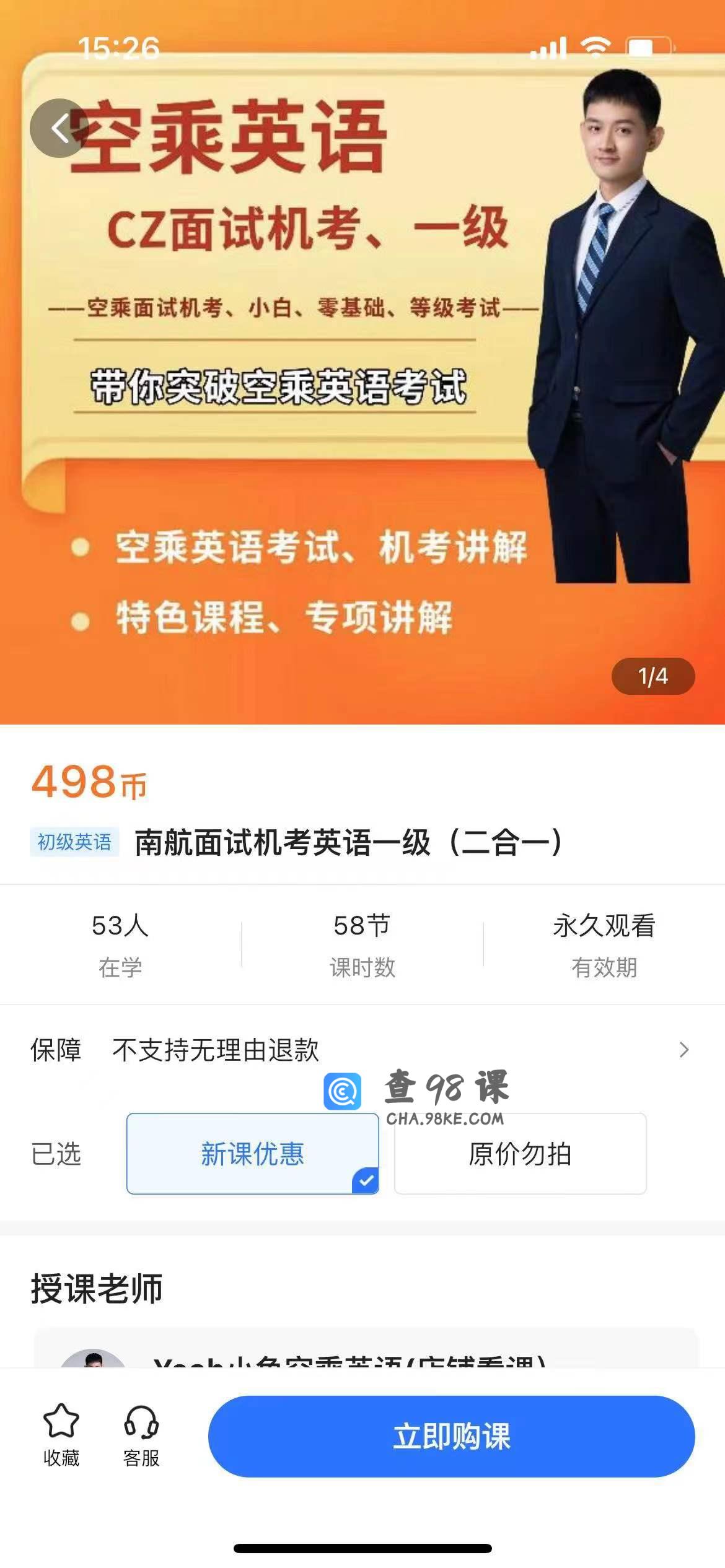Image resolution: width=725 pixels, height=1568 pixels.
Task: Choose the 原价勿拍 option
Action: (521, 1154)
